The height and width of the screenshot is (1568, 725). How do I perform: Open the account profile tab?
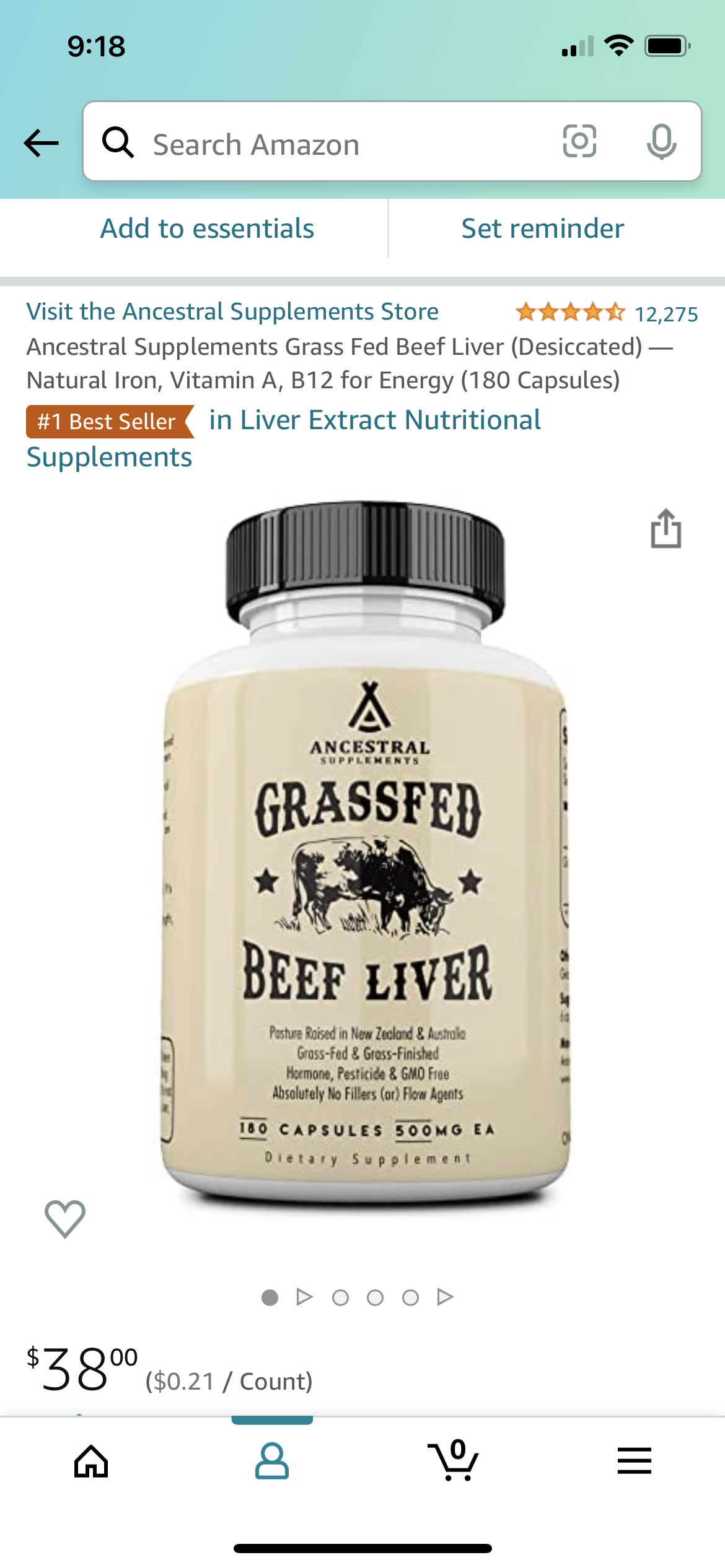271,1461
